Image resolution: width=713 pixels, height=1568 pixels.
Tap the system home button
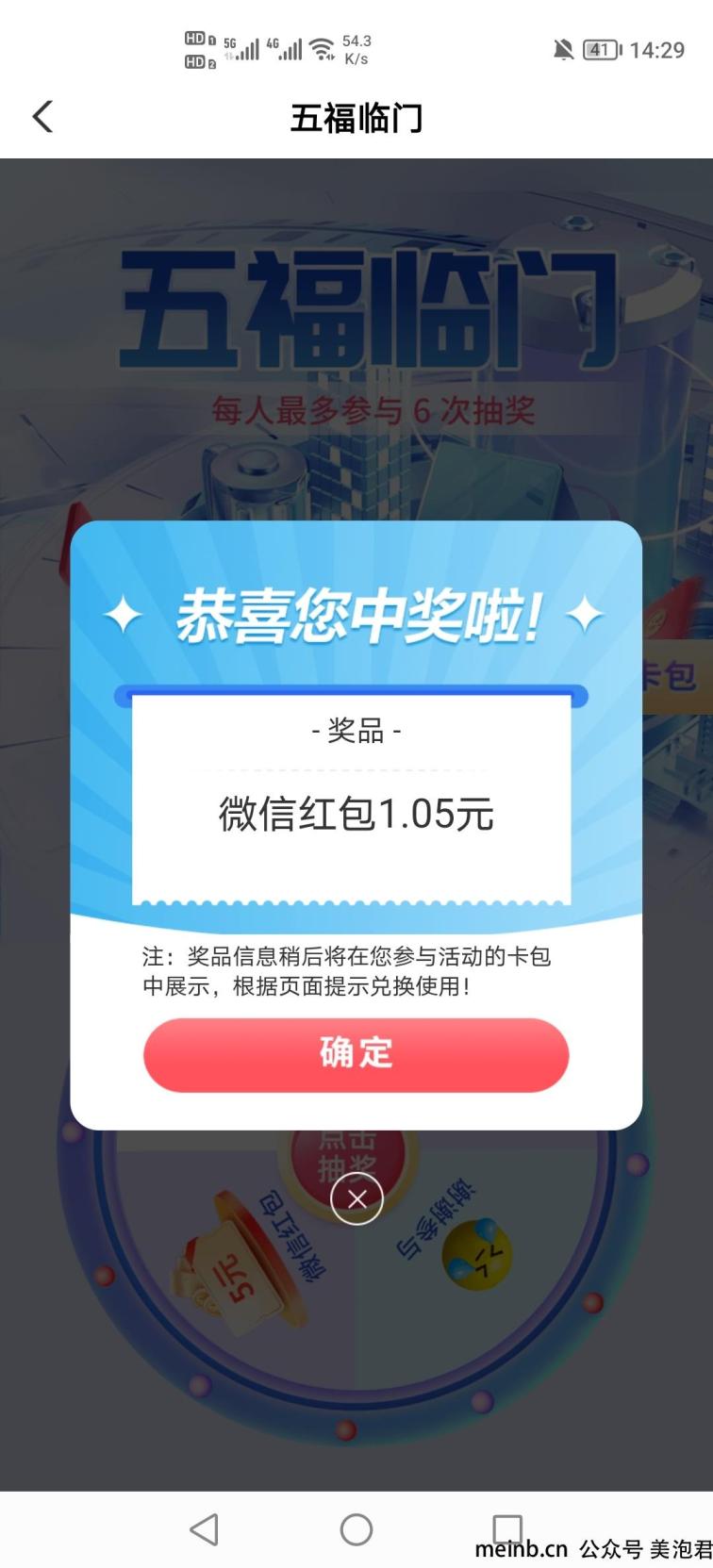coord(356,1529)
